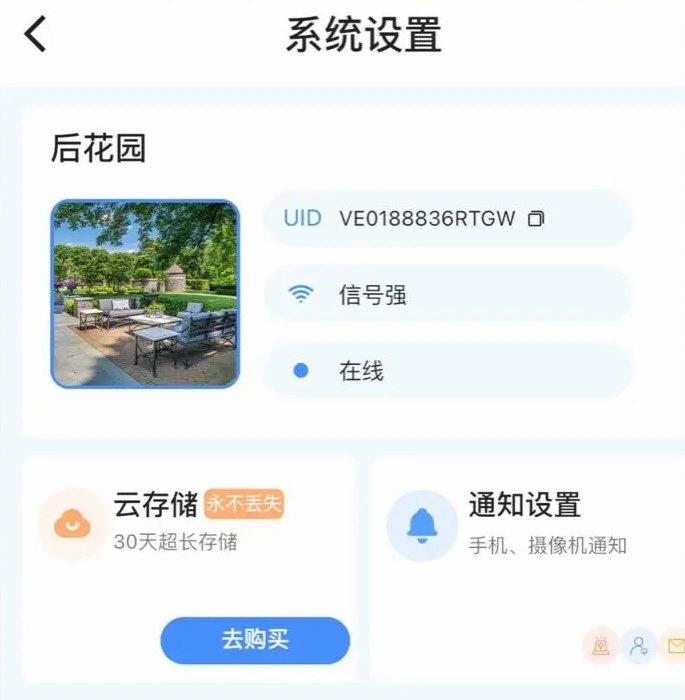The height and width of the screenshot is (700, 685).
Task: Copy the UID VE0188836RTGW
Action: click(x=536, y=218)
